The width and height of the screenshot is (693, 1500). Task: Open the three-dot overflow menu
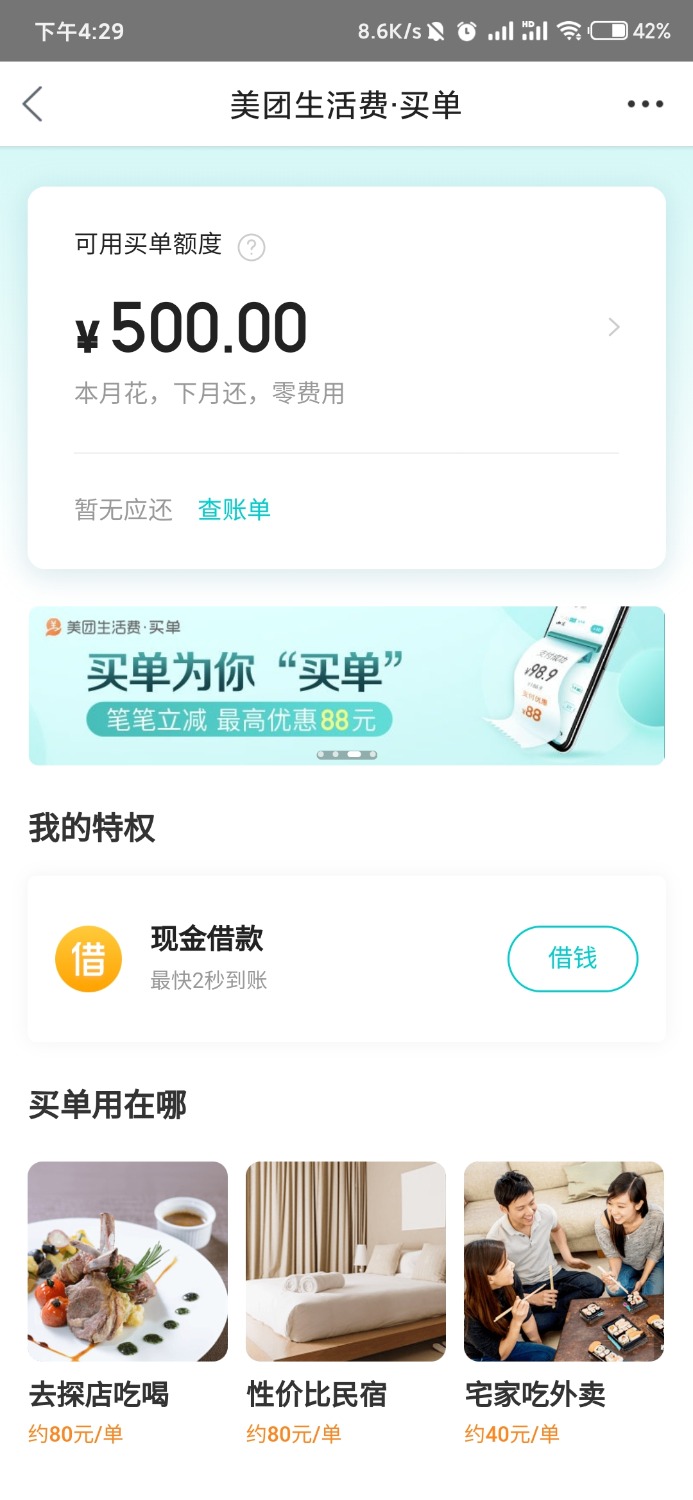pyautogui.click(x=645, y=104)
